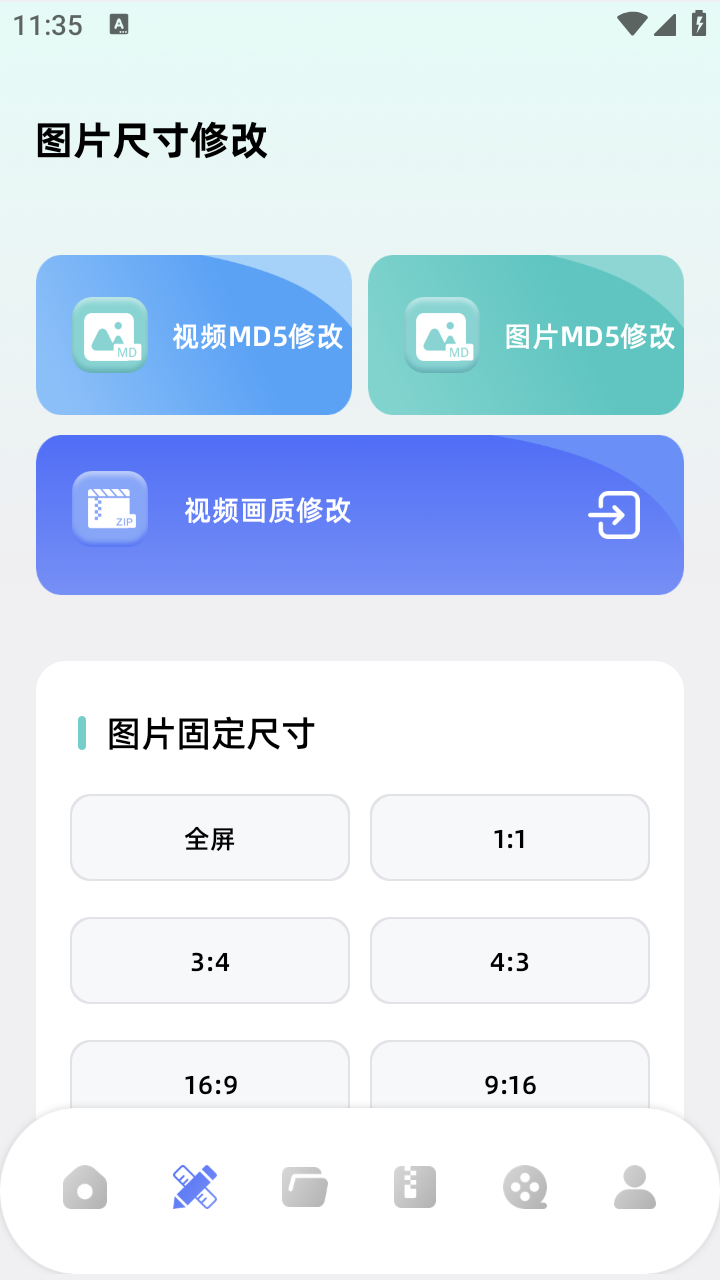
Task: Select the 1:1 aspect ratio option
Action: tap(510, 838)
